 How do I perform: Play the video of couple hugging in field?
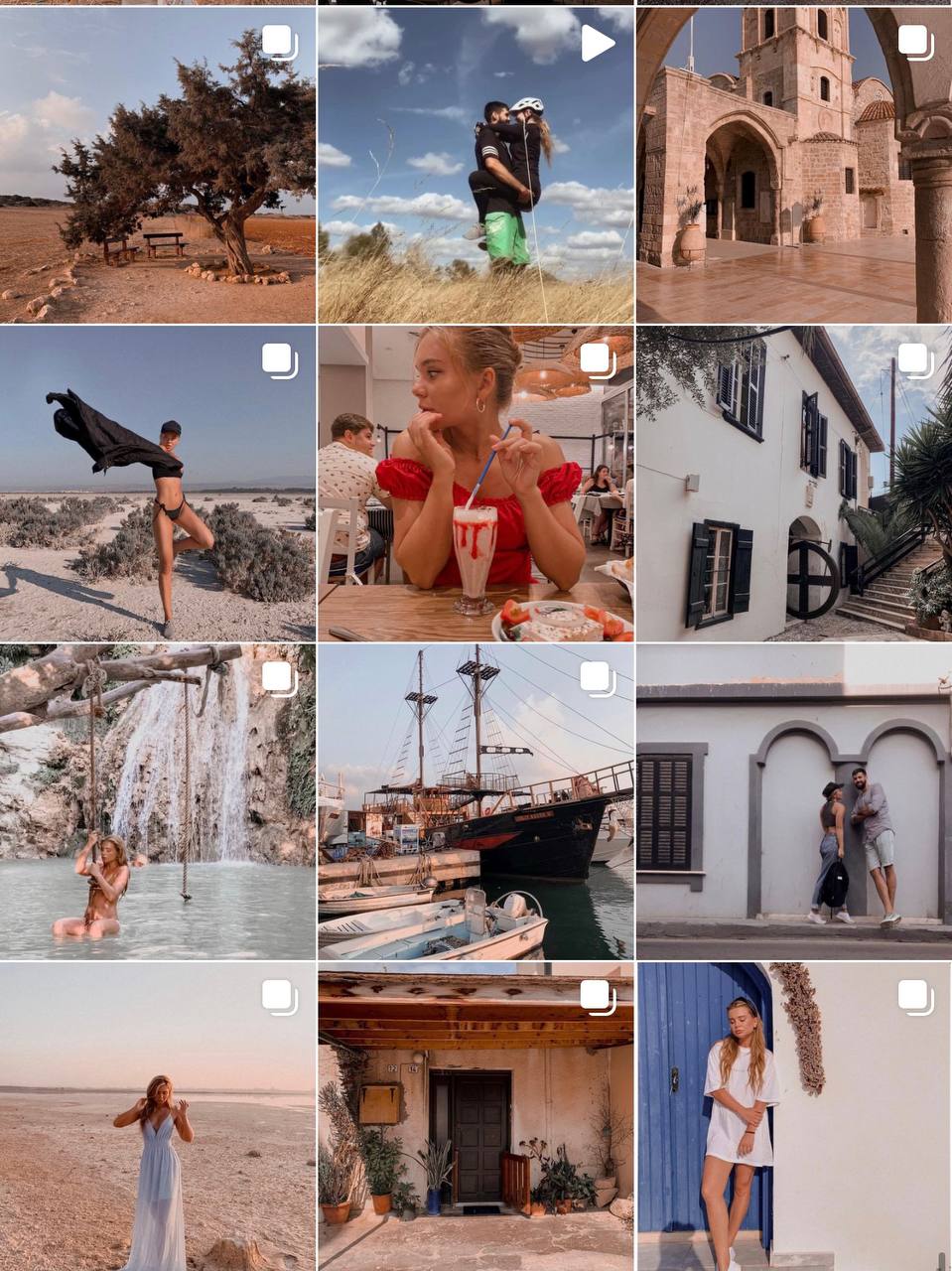pos(476,165)
